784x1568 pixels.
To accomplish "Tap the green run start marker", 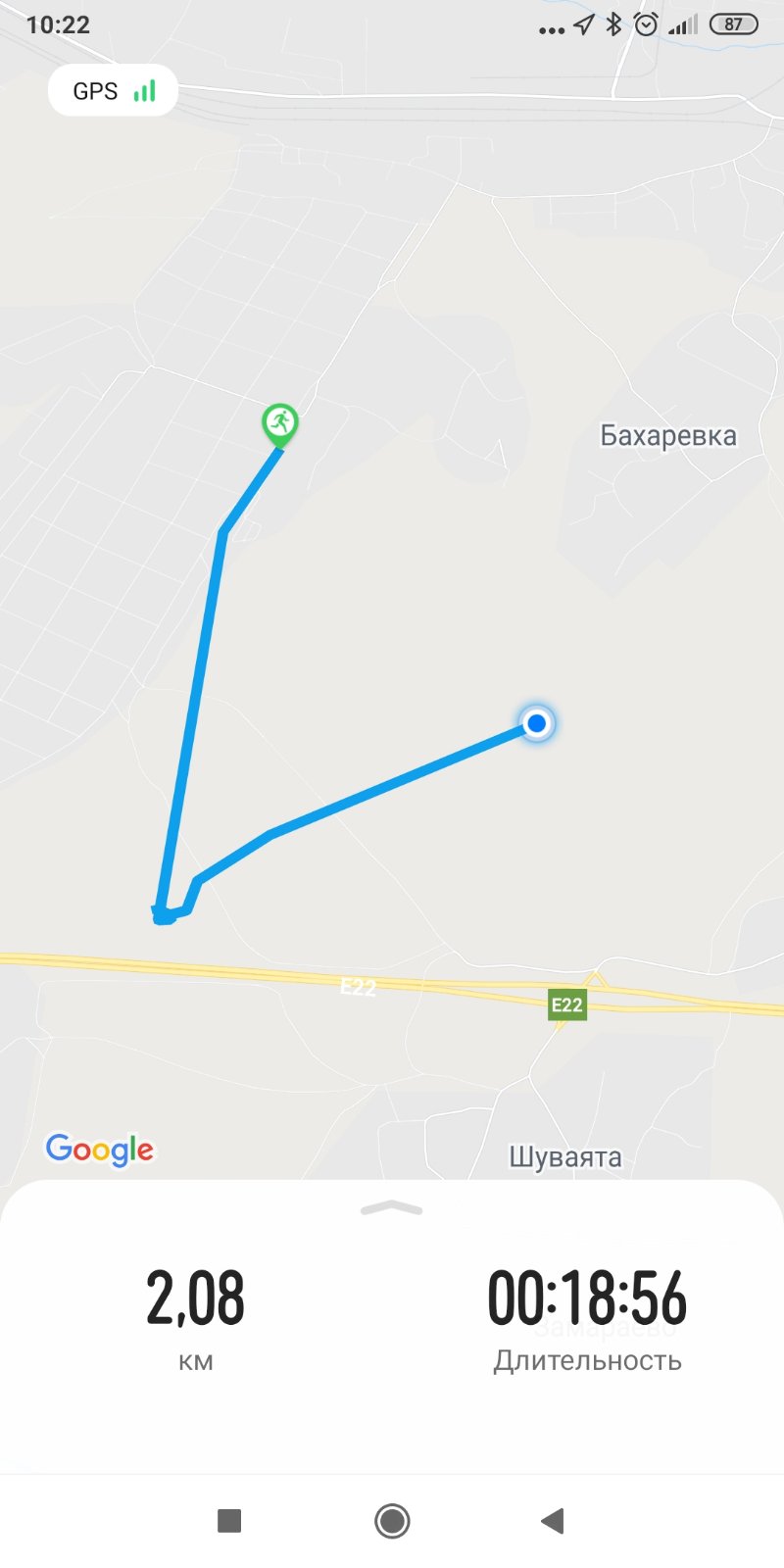I will (x=280, y=424).
